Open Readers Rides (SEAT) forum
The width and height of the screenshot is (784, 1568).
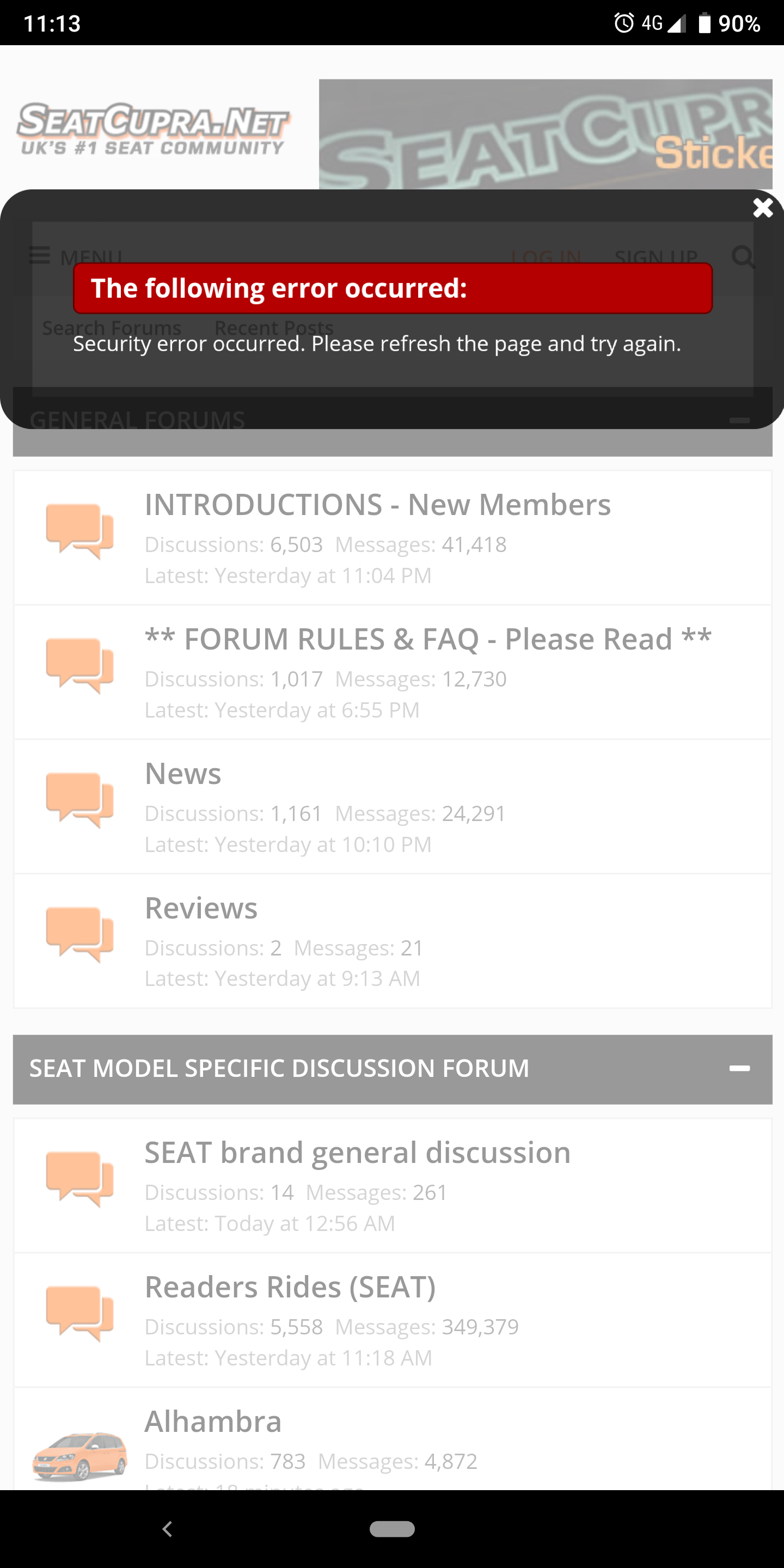tap(290, 1288)
